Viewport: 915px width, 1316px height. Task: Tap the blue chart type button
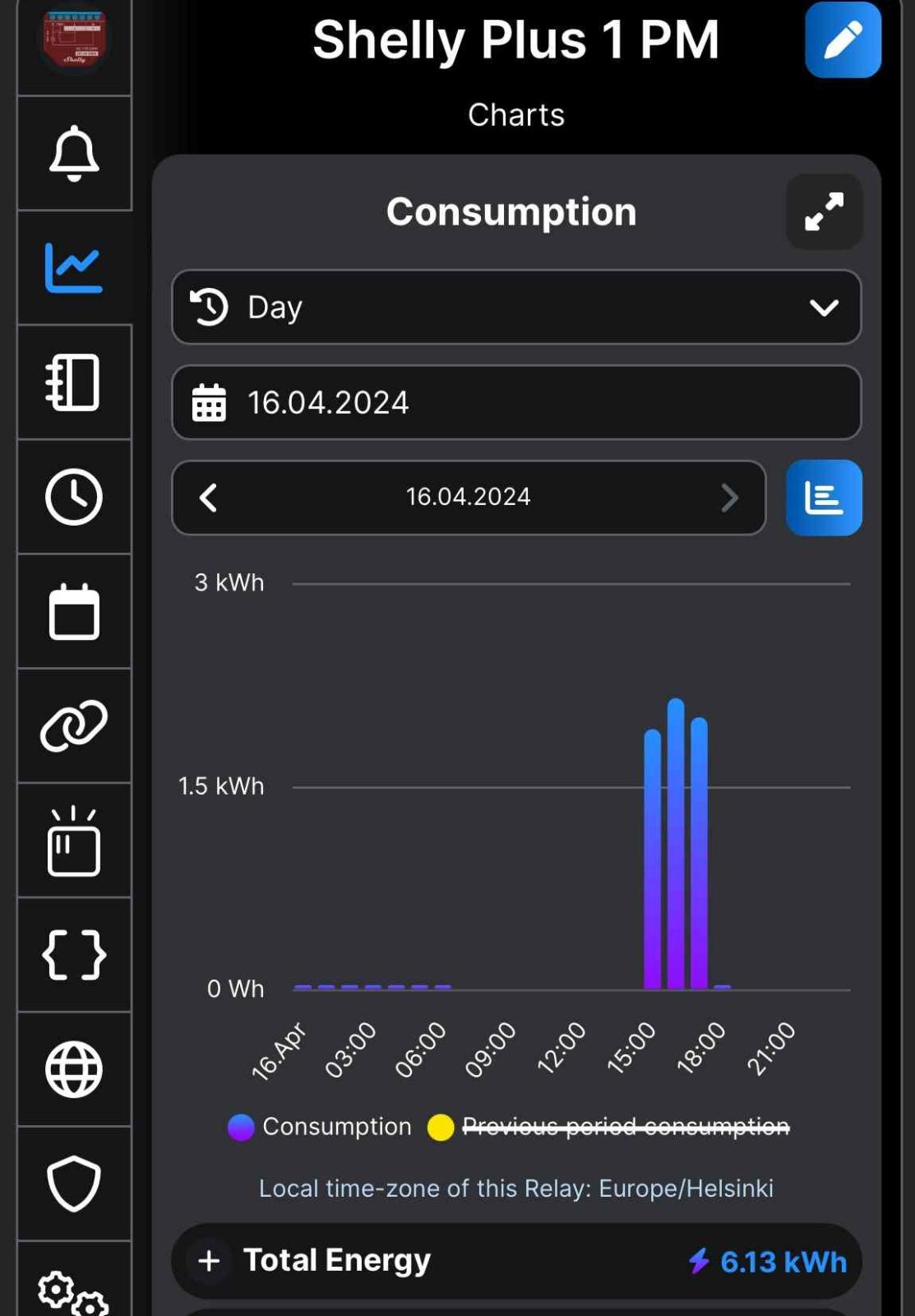pos(824,498)
